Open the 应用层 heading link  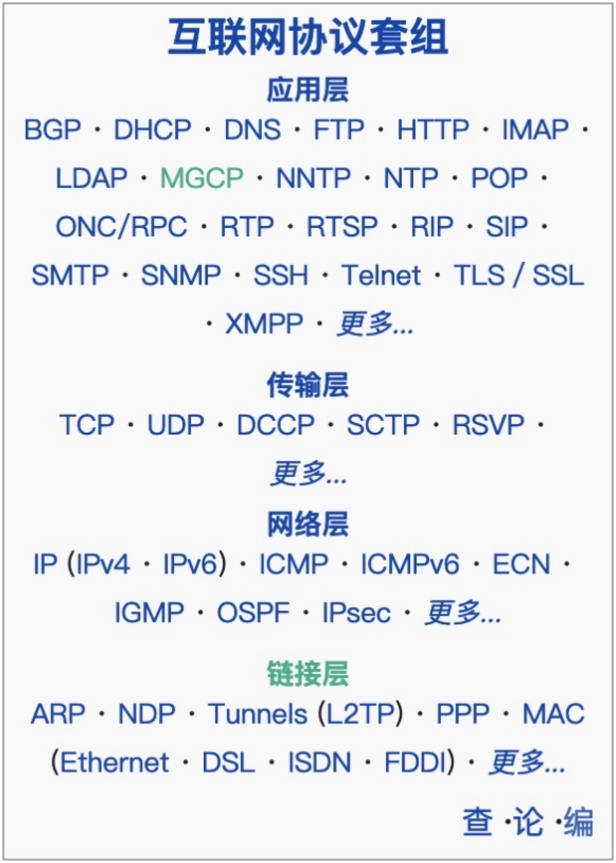307,91
